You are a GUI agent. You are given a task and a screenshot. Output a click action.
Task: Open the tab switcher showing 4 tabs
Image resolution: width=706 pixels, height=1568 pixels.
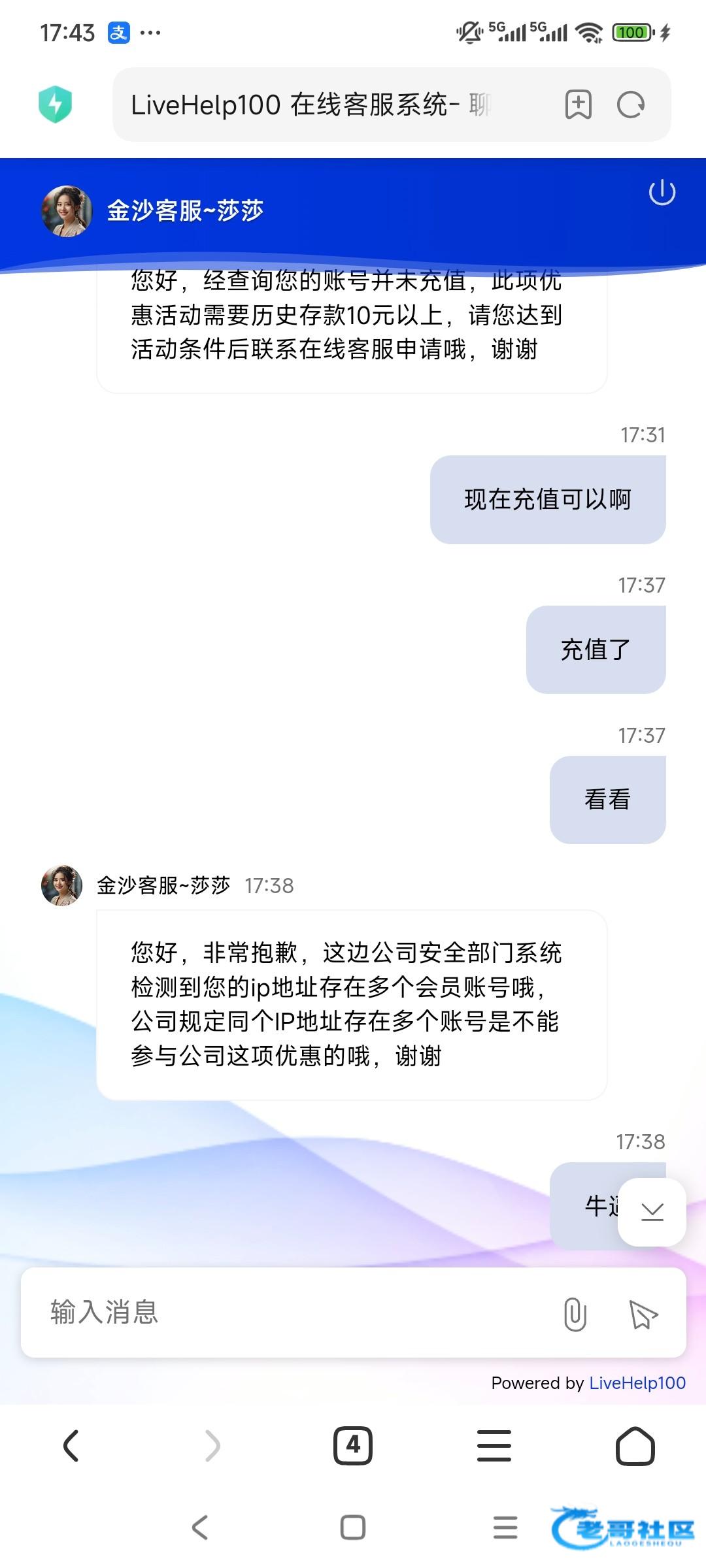(x=353, y=1446)
